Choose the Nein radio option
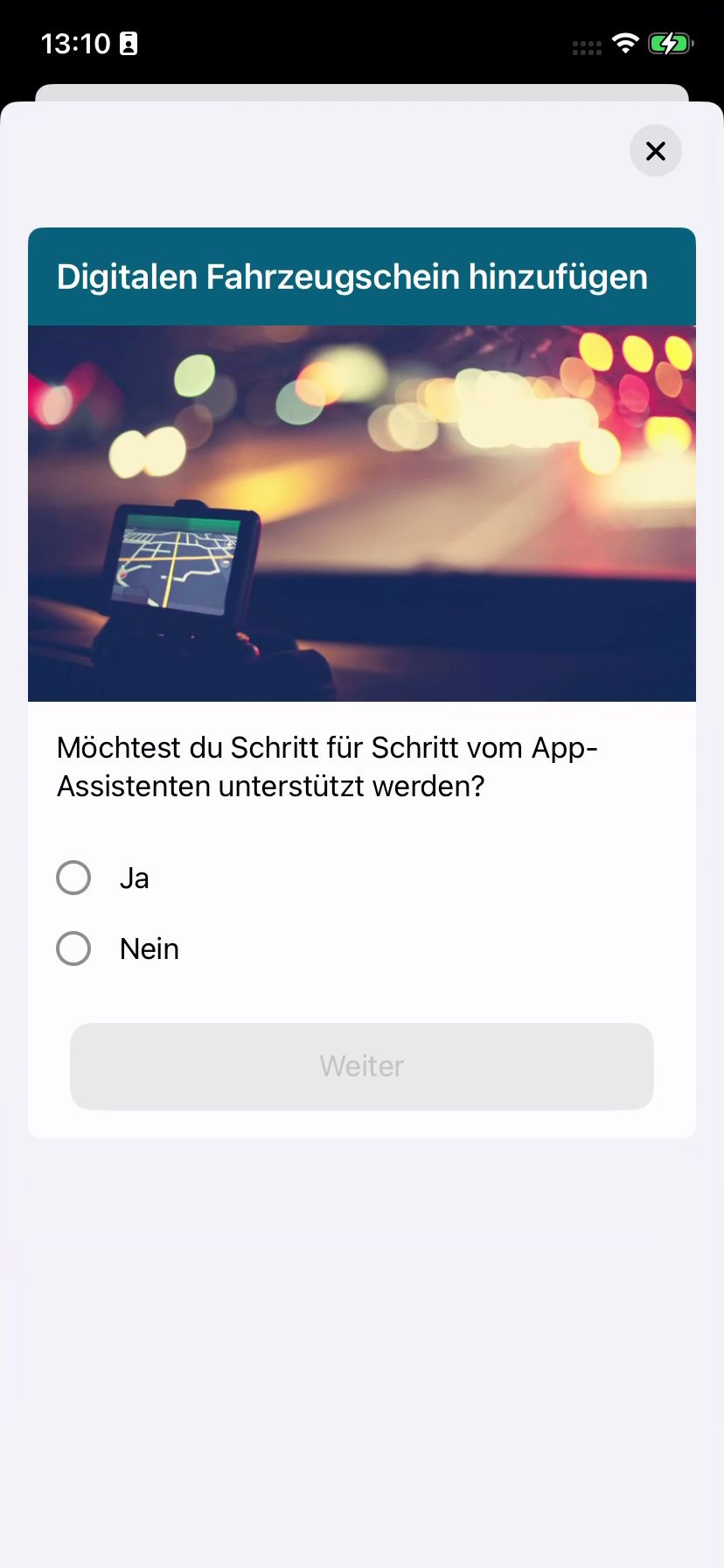724x1568 pixels. 73,948
